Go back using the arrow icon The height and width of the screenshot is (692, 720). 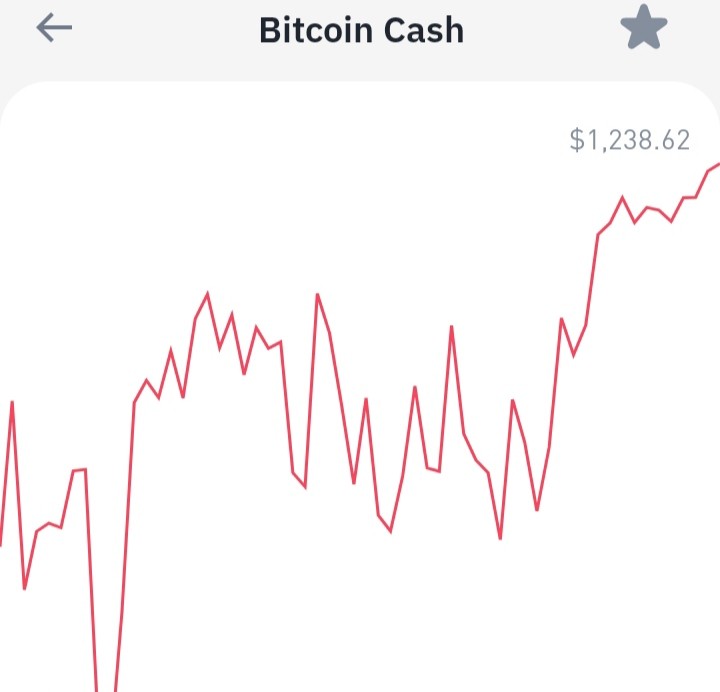click(x=54, y=28)
